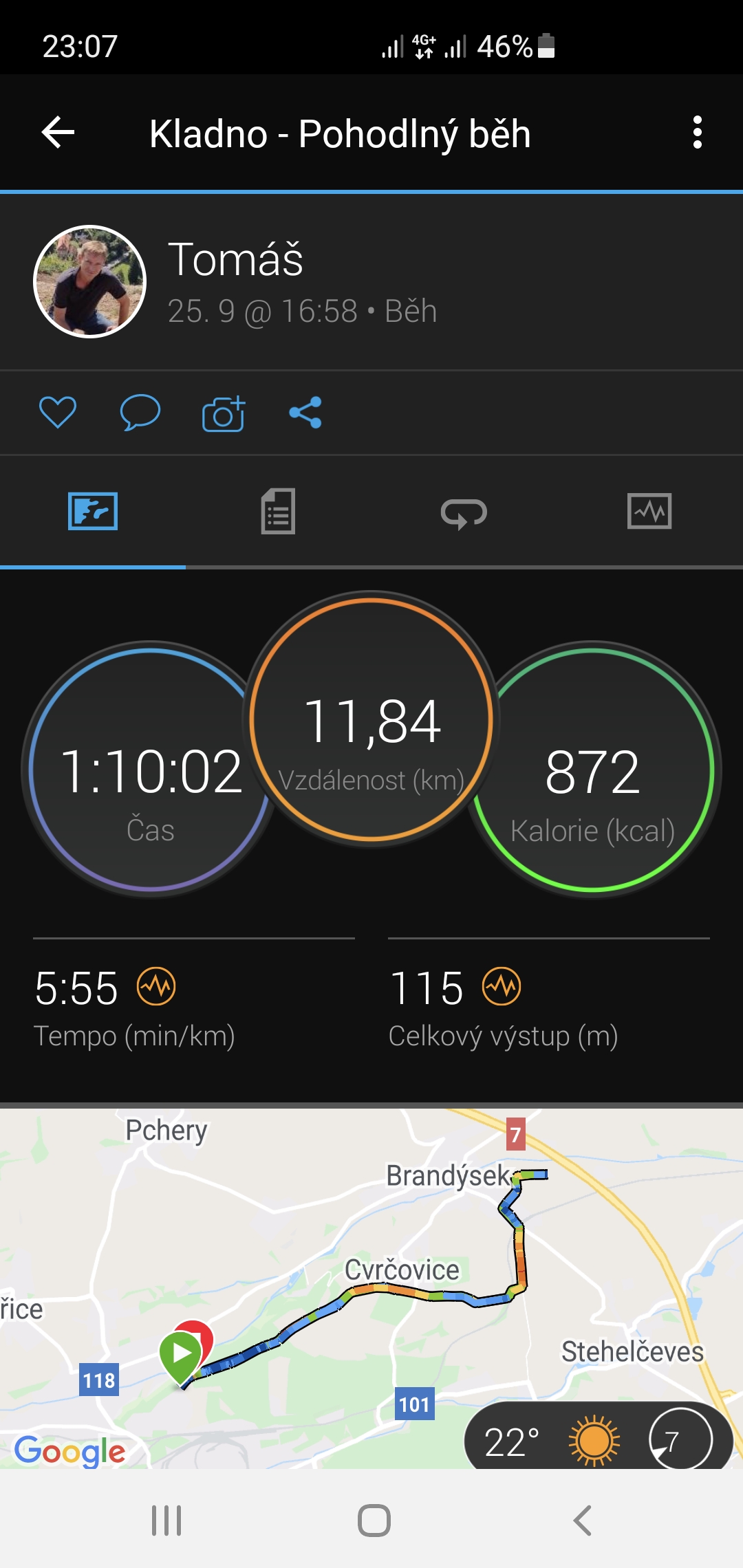Open chart icon next to elevation 115
This screenshot has width=743, height=1568.
coord(502,987)
